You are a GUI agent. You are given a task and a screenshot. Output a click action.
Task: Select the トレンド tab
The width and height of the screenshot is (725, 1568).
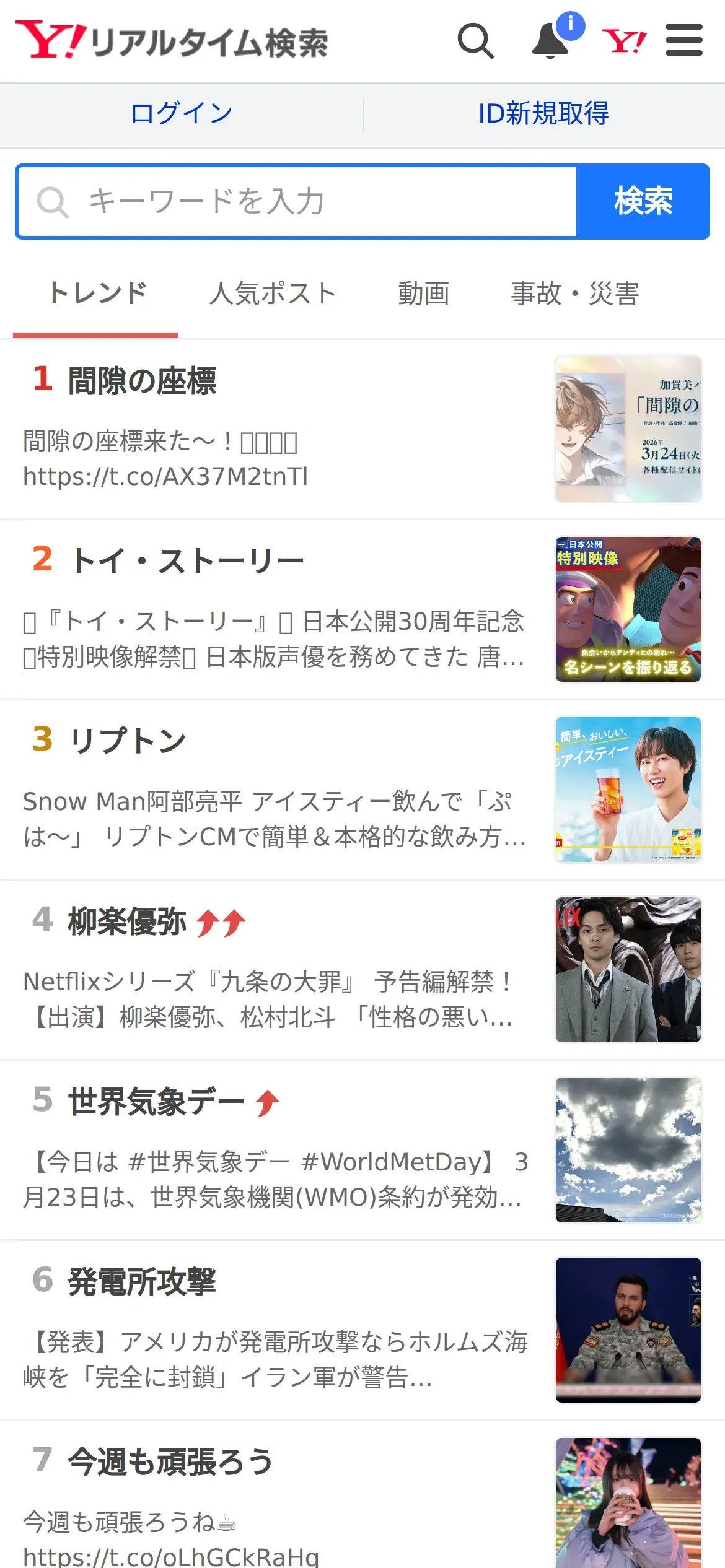pos(97,294)
